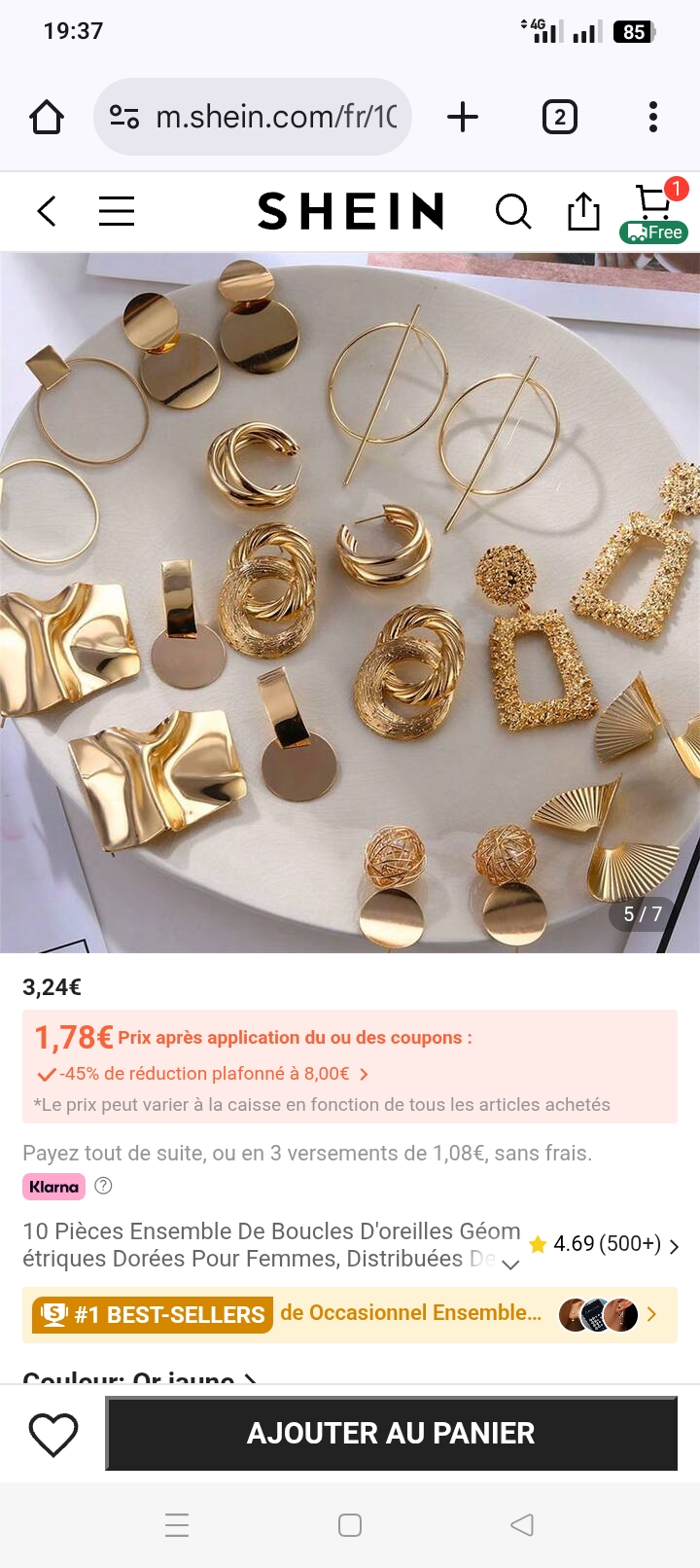Search SHEIN with the magnifier icon

pos(512,211)
